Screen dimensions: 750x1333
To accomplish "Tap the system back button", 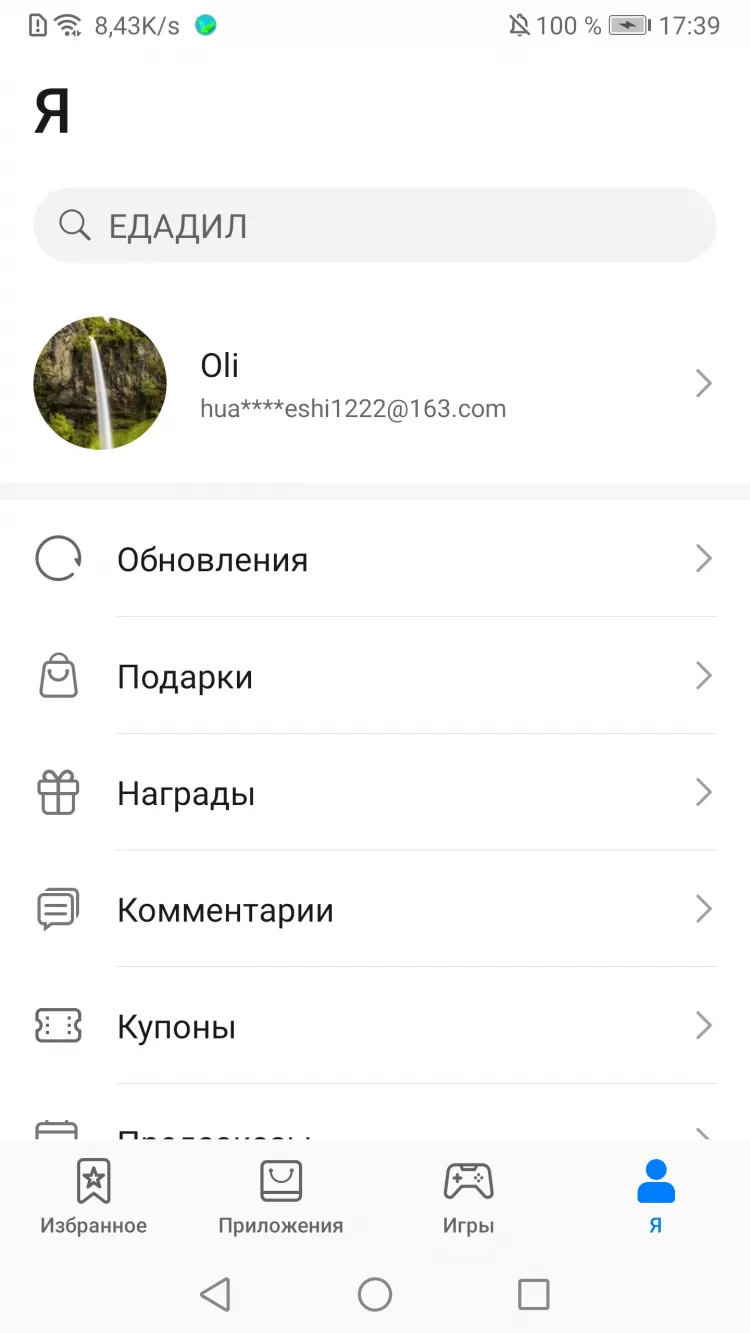I will 215,1295.
